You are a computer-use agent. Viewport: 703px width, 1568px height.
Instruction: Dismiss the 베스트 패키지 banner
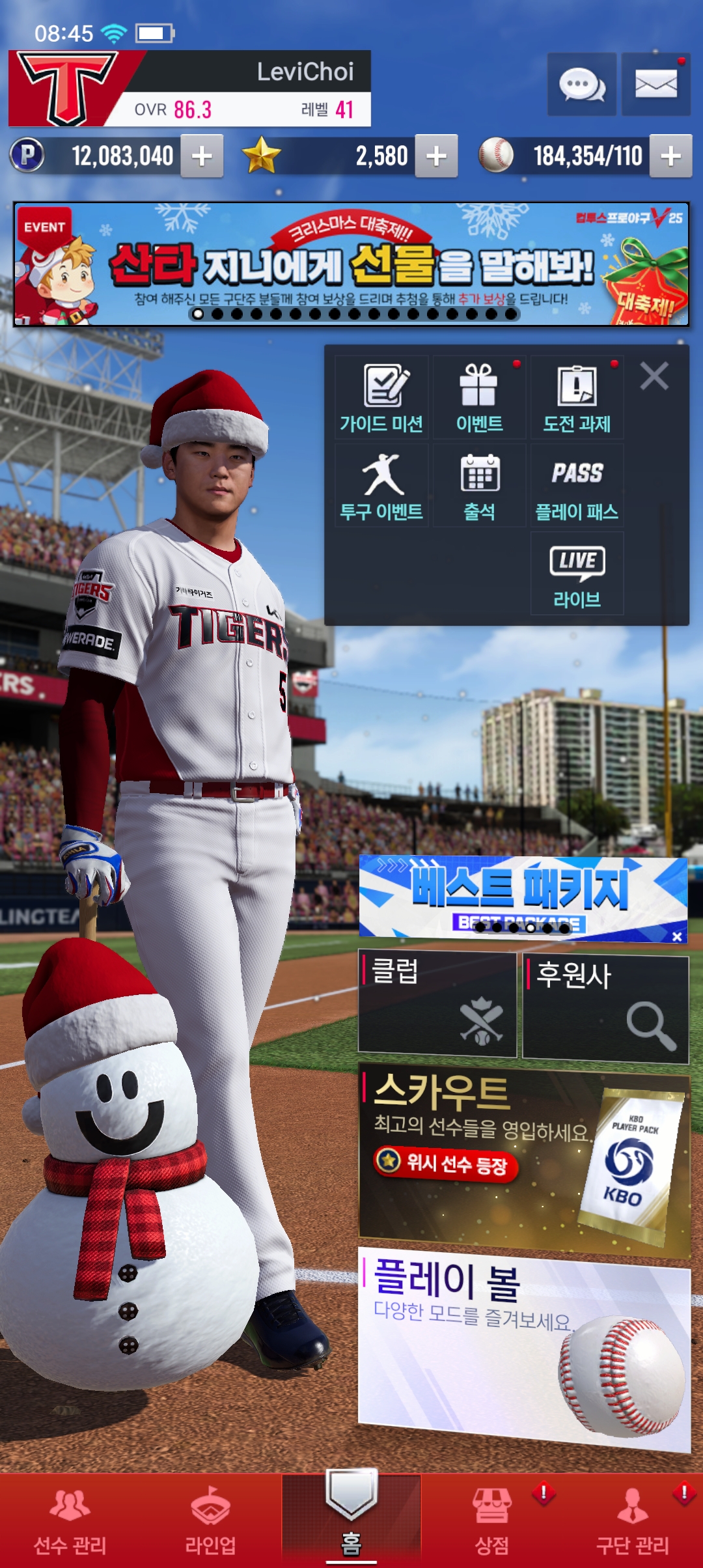tap(677, 936)
